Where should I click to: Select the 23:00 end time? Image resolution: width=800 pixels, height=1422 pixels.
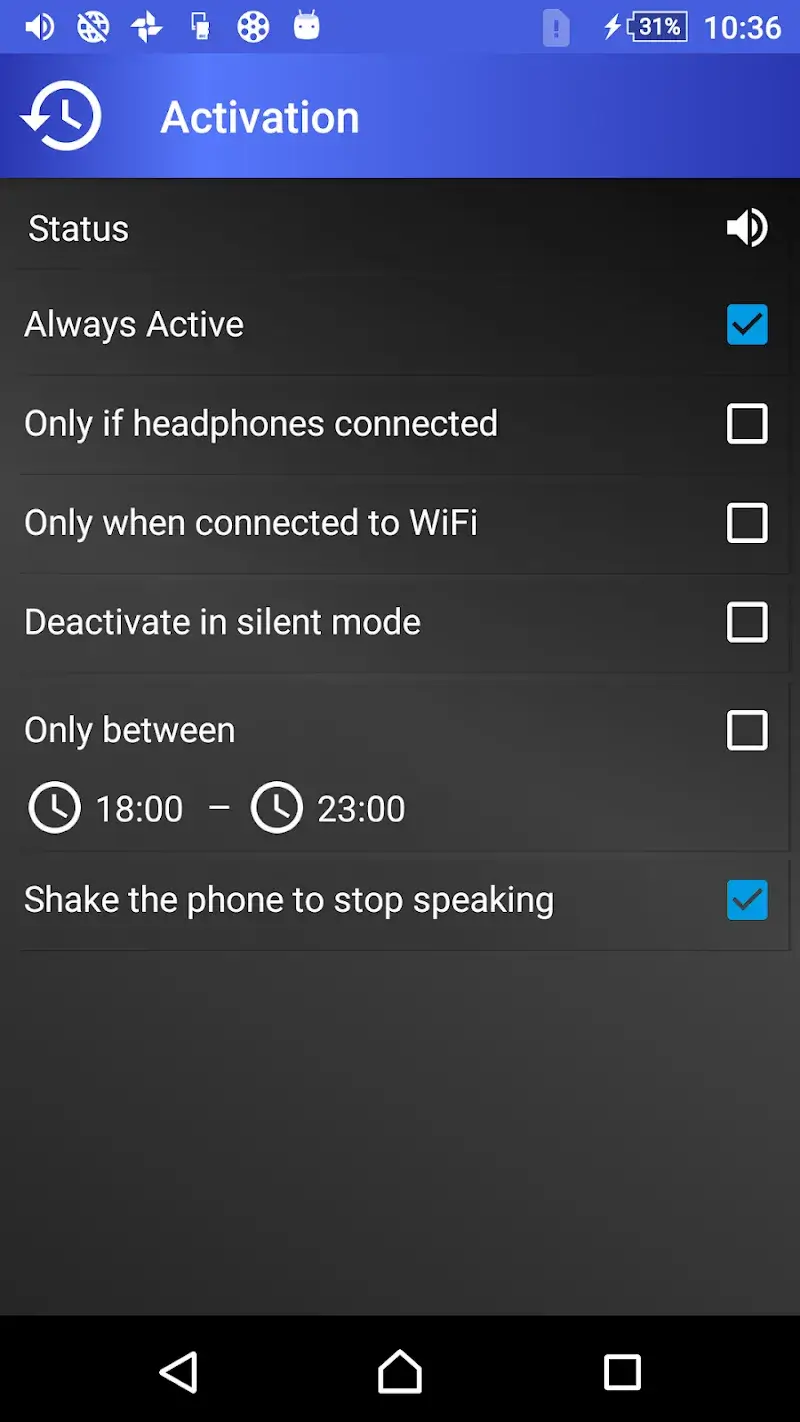point(363,808)
